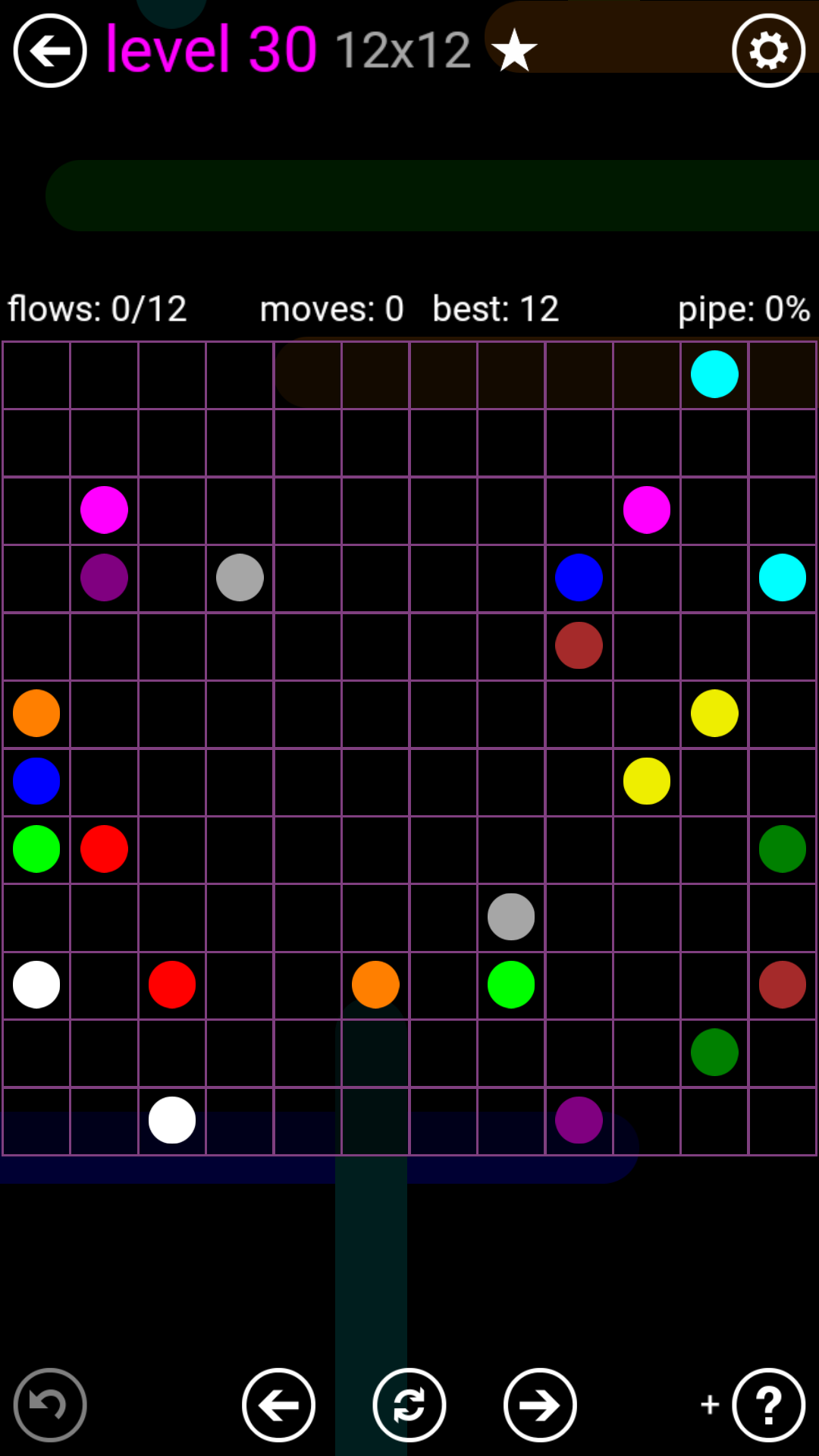The width and height of the screenshot is (819, 1456).
Task: Get a hint with the question mark
Action: pyautogui.click(x=768, y=1404)
